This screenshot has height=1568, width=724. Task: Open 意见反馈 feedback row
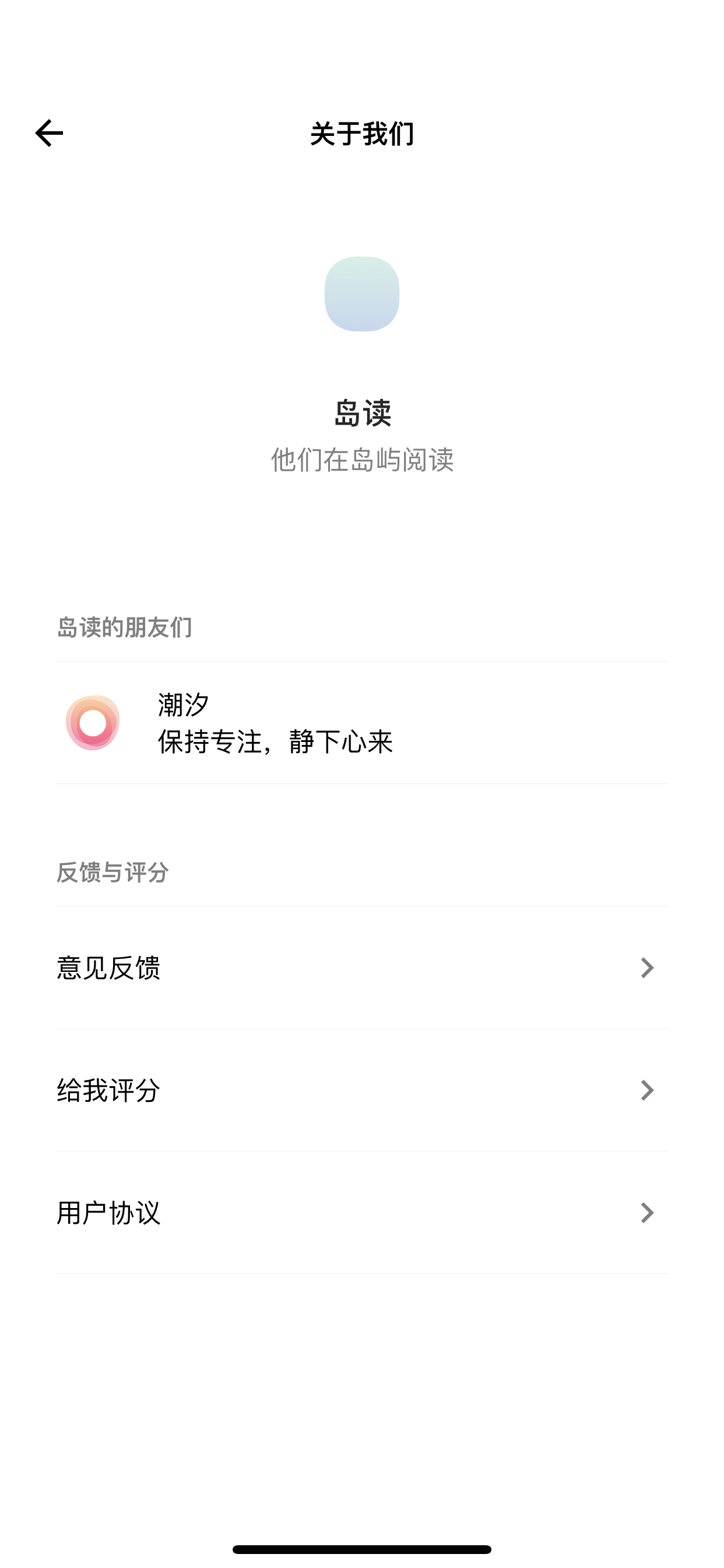(362, 968)
